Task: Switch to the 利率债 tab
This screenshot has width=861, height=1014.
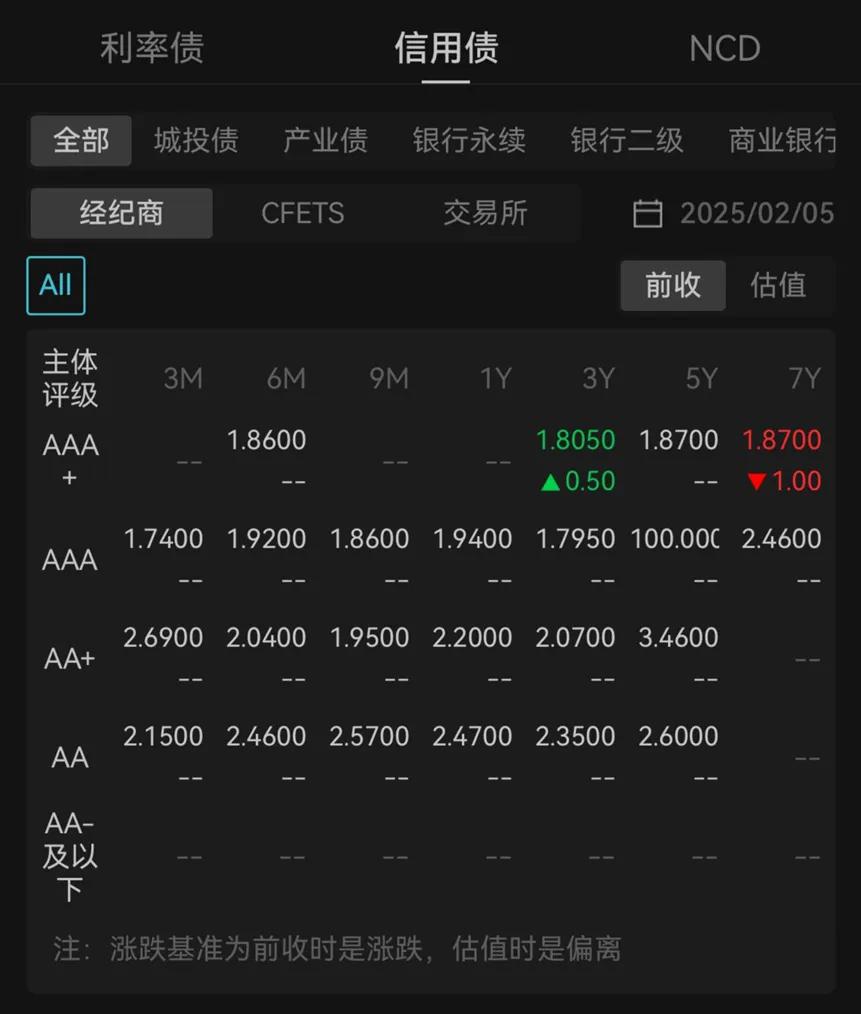Action: tap(153, 48)
